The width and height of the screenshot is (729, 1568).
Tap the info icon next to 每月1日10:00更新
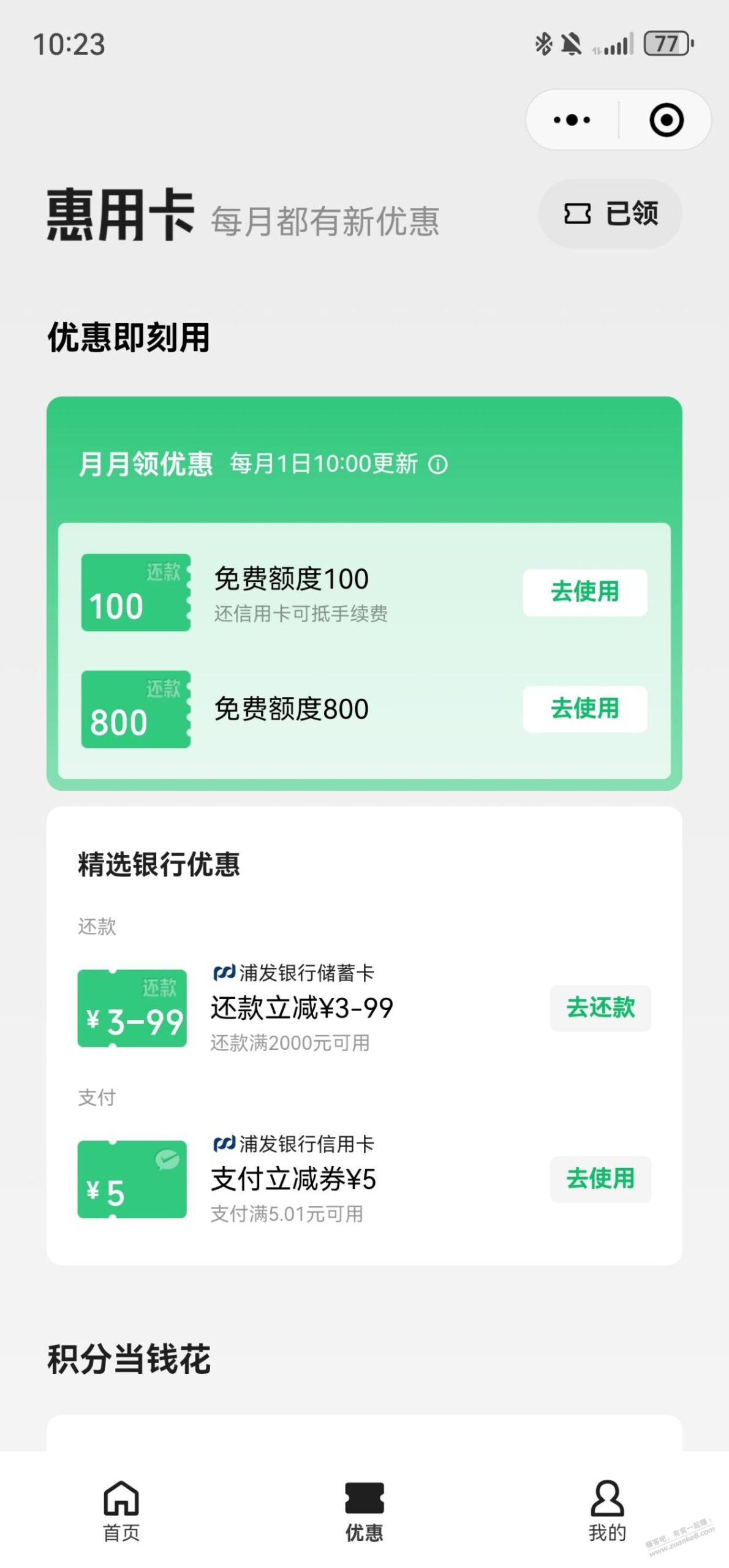(439, 466)
